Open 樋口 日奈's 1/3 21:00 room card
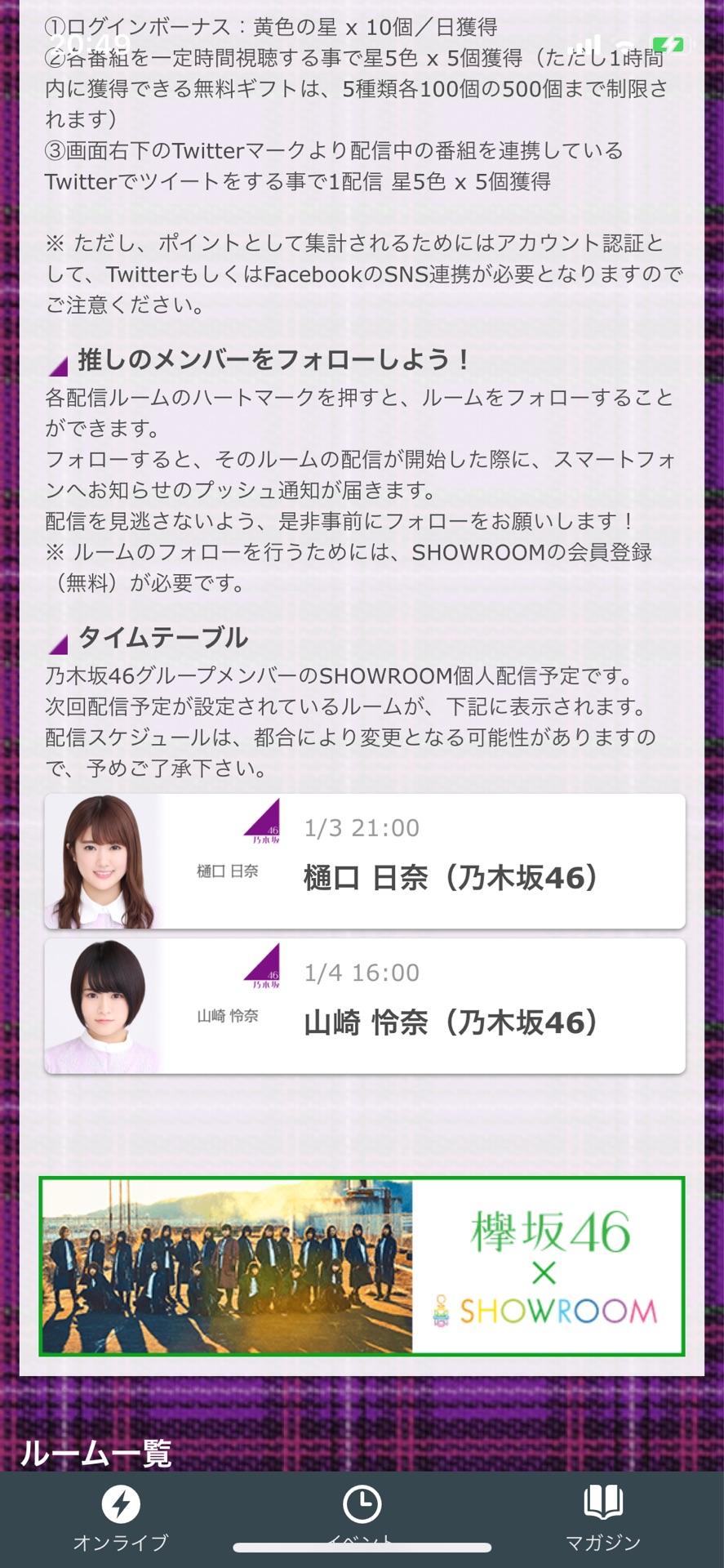The width and height of the screenshot is (724, 1568). point(364,861)
